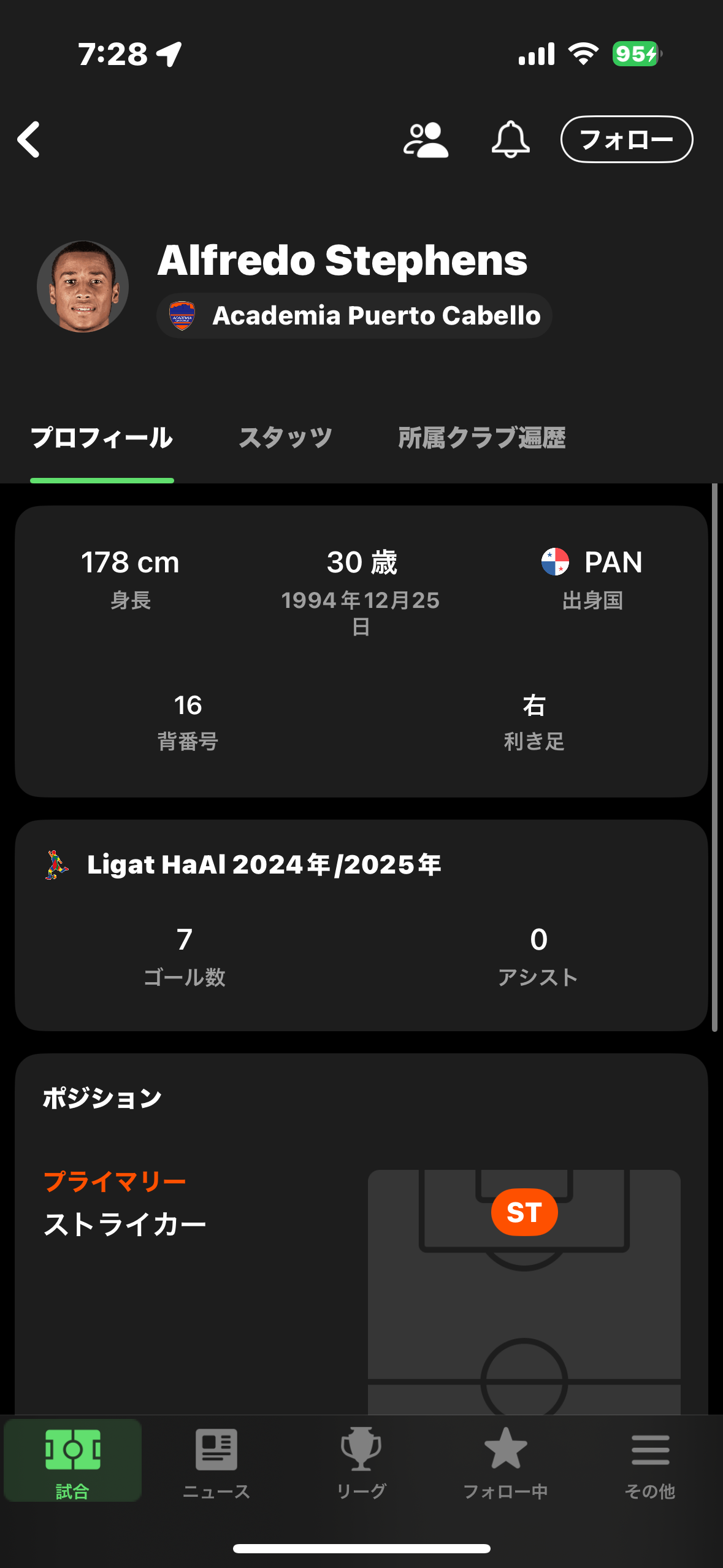Viewport: 723px width, 1568px height.
Task: Switch to the リーグ tab
Action: (x=361, y=1461)
